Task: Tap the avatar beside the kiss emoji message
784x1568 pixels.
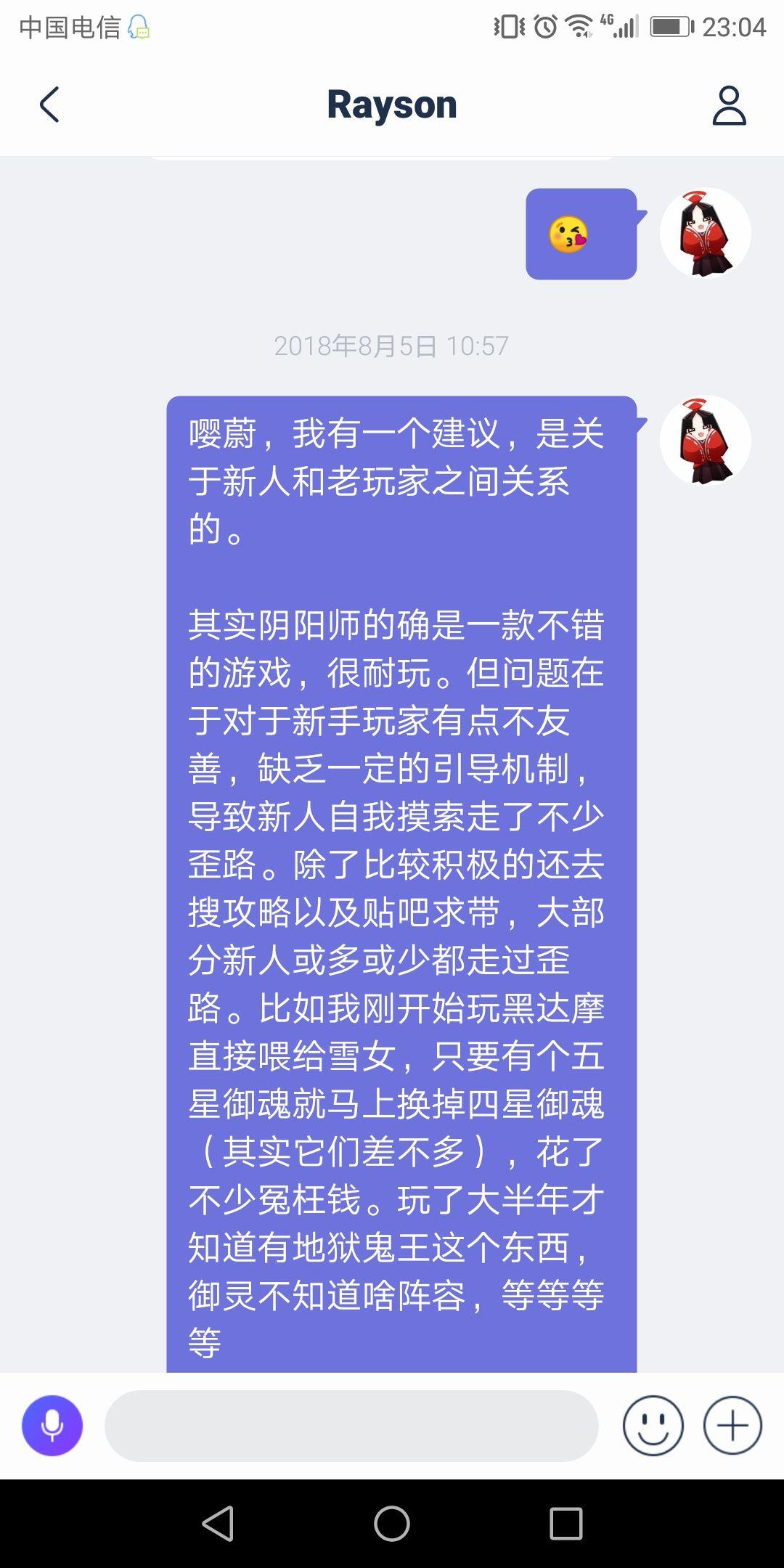Action: pos(705,233)
